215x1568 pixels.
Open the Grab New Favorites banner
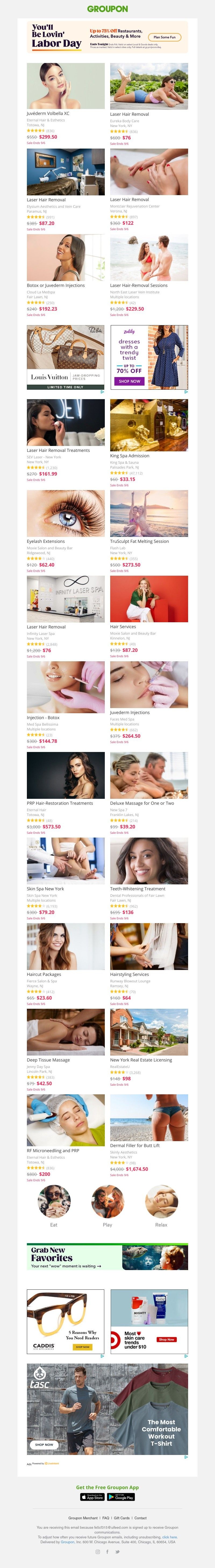tap(107, 1257)
